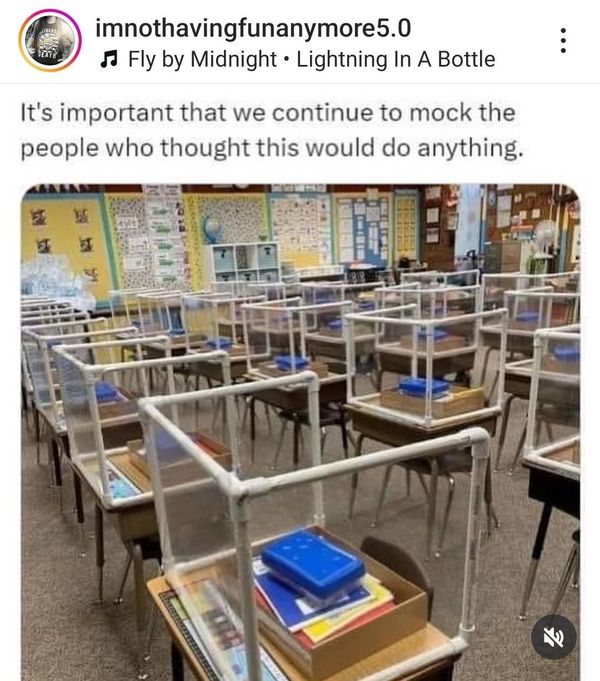The width and height of the screenshot is (600, 681).
Task: Open imnothavingfunanymore5.0 profile picture
Action: point(49,41)
